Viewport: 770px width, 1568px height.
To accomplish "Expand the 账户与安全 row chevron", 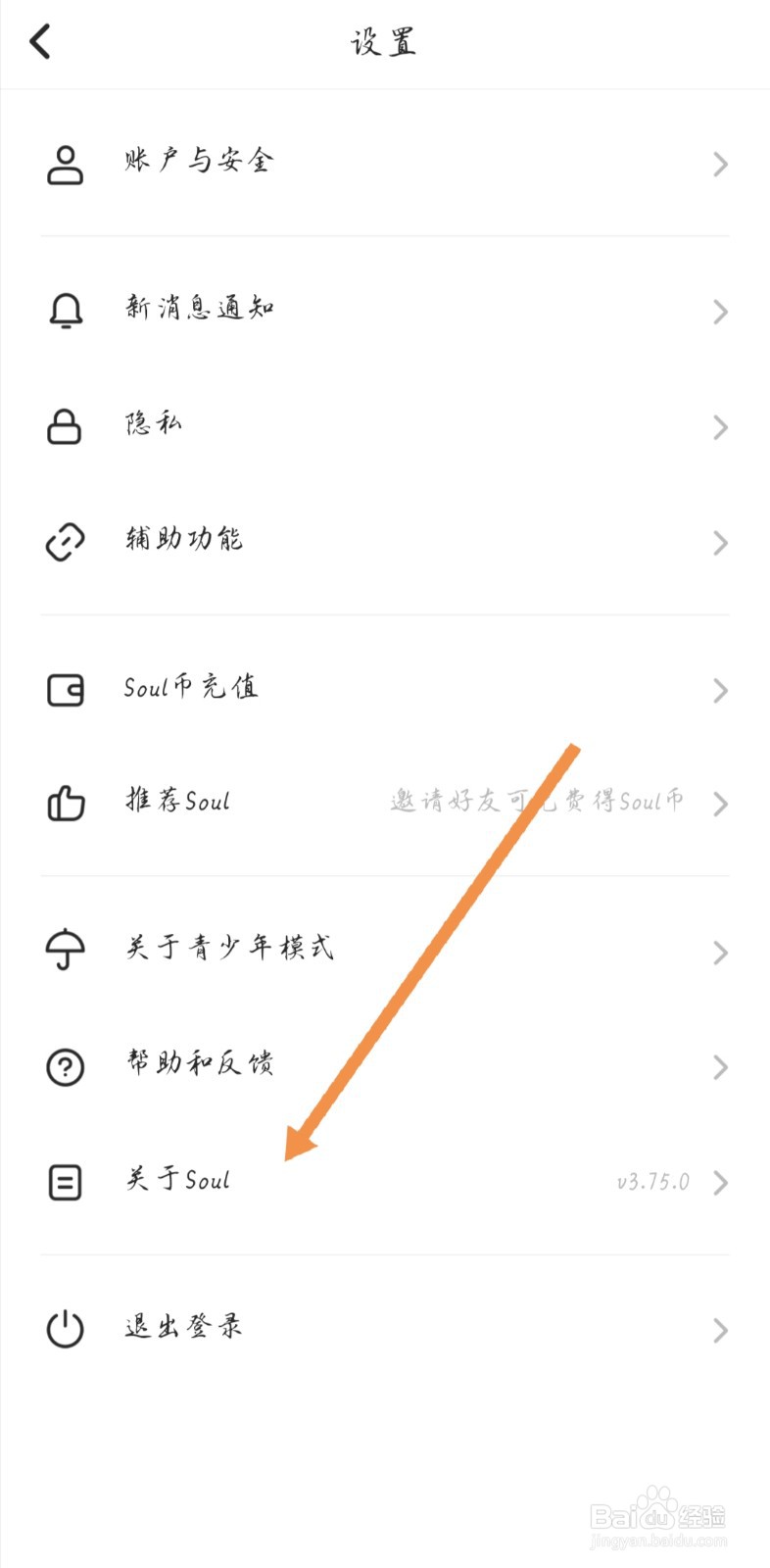I will (720, 164).
